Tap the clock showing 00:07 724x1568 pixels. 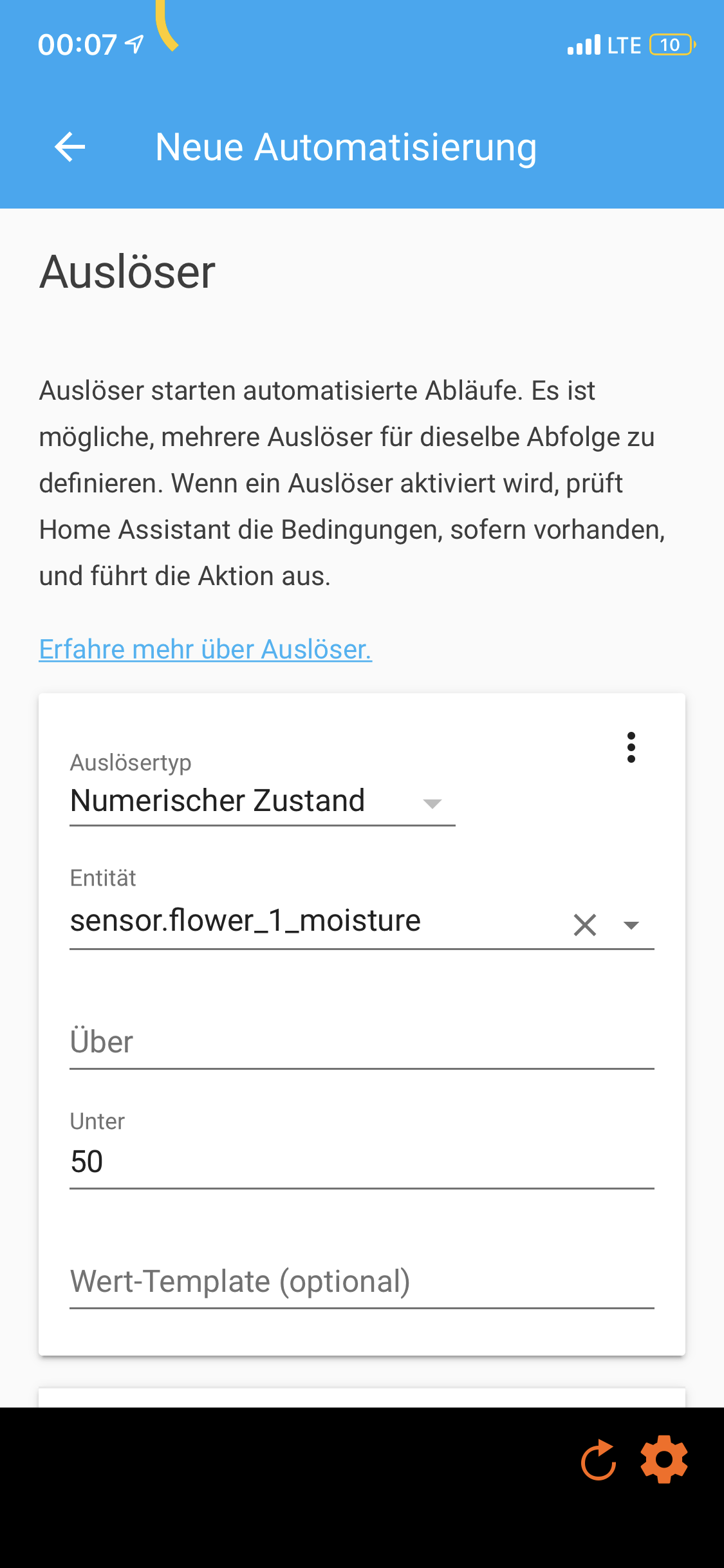coord(77,43)
